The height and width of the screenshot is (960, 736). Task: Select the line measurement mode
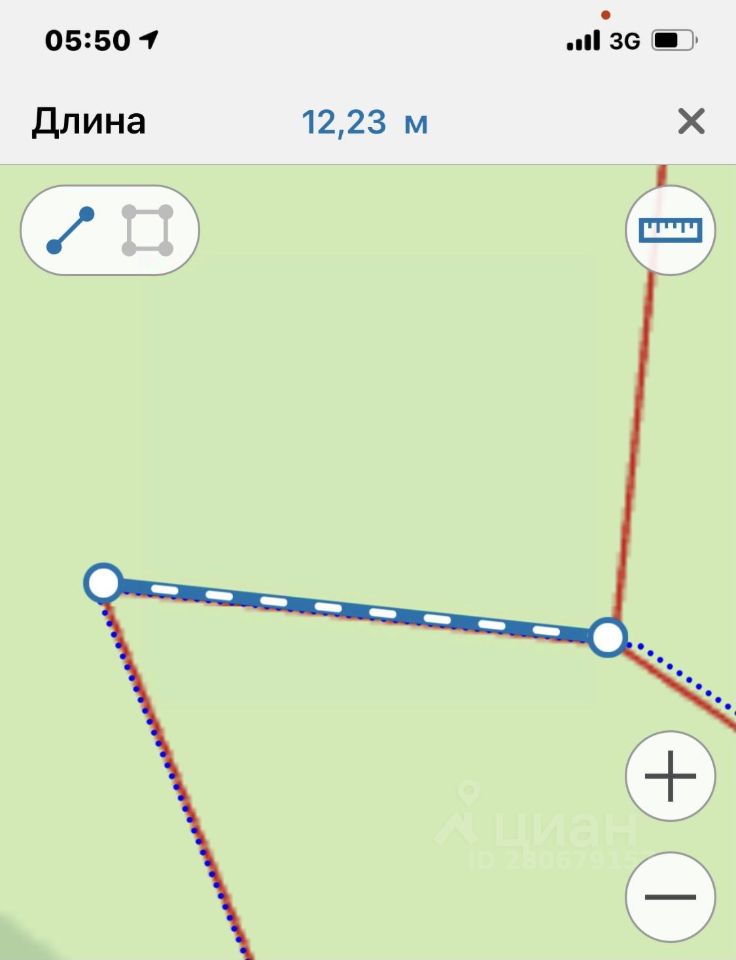tap(70, 231)
